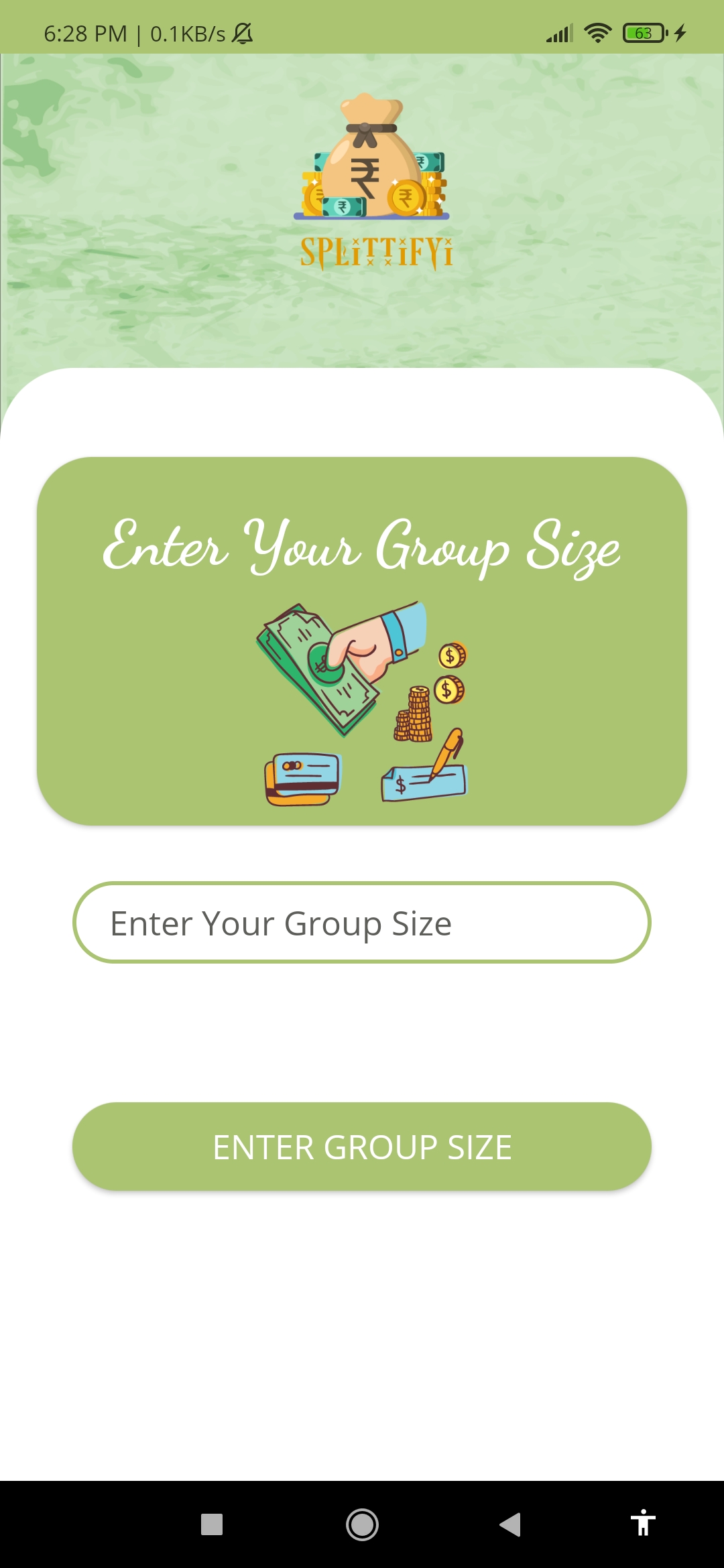Tap the Splittifyi app name text
The width and height of the screenshot is (724, 1568).
coord(374,251)
